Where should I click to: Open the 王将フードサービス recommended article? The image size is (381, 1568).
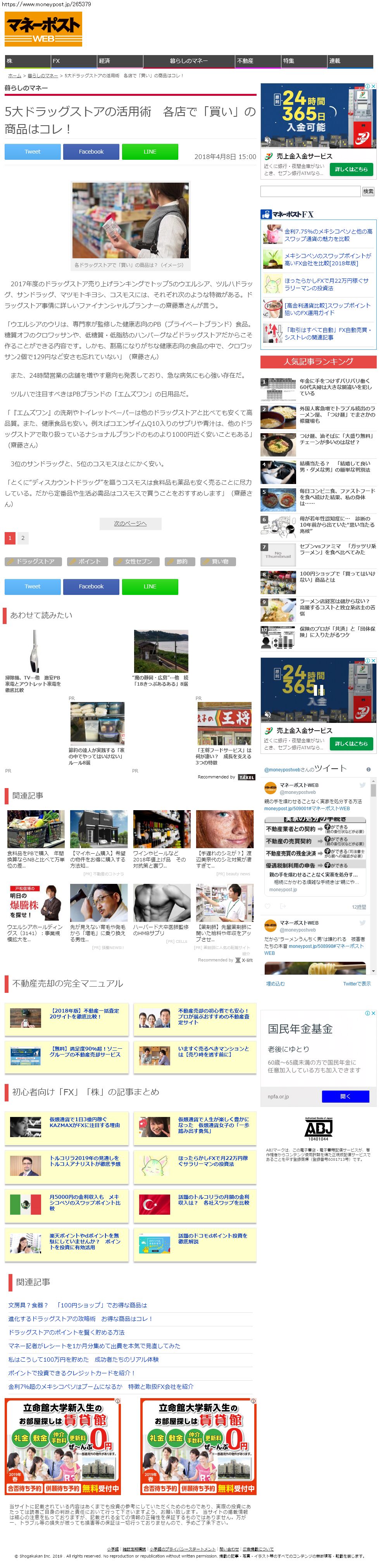pos(223,756)
